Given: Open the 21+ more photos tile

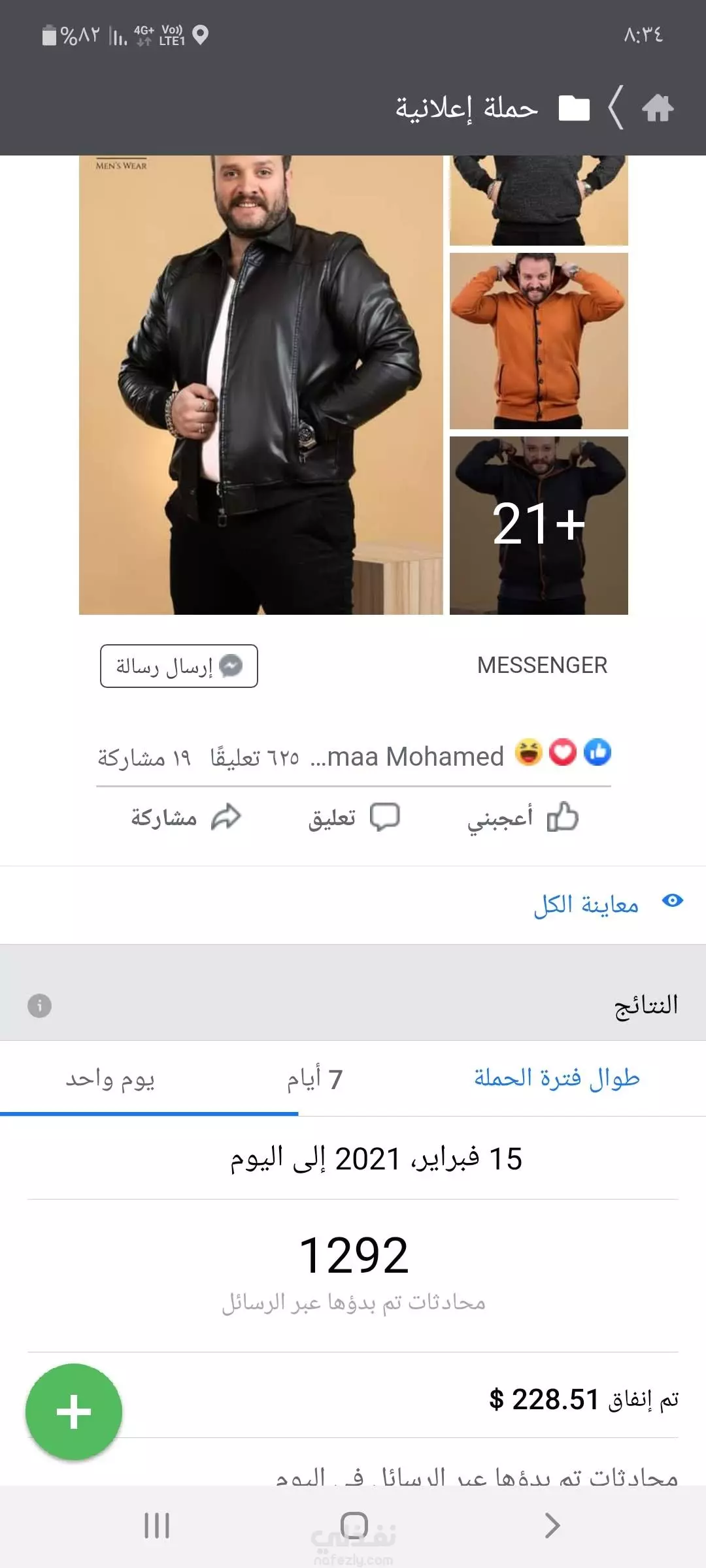Looking at the screenshot, I should coord(539,525).
